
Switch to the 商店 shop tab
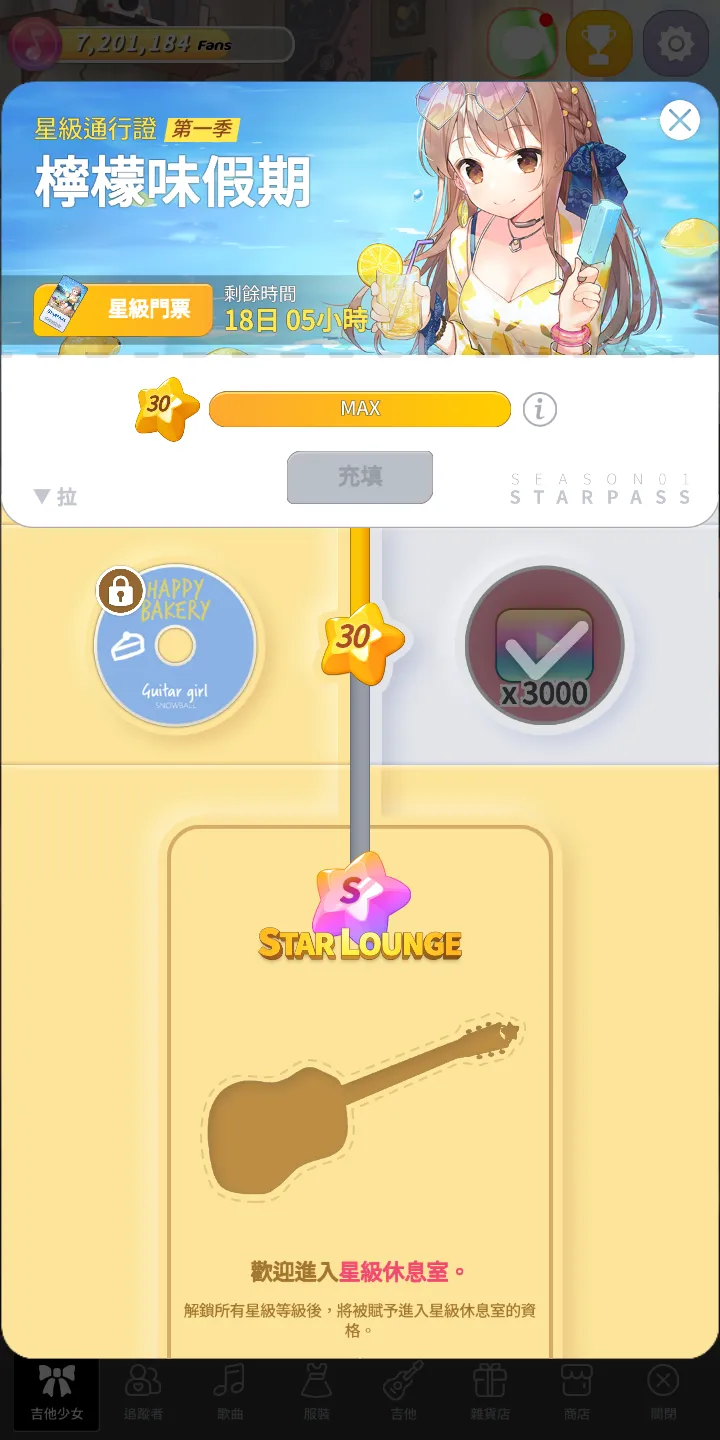pos(576,1395)
